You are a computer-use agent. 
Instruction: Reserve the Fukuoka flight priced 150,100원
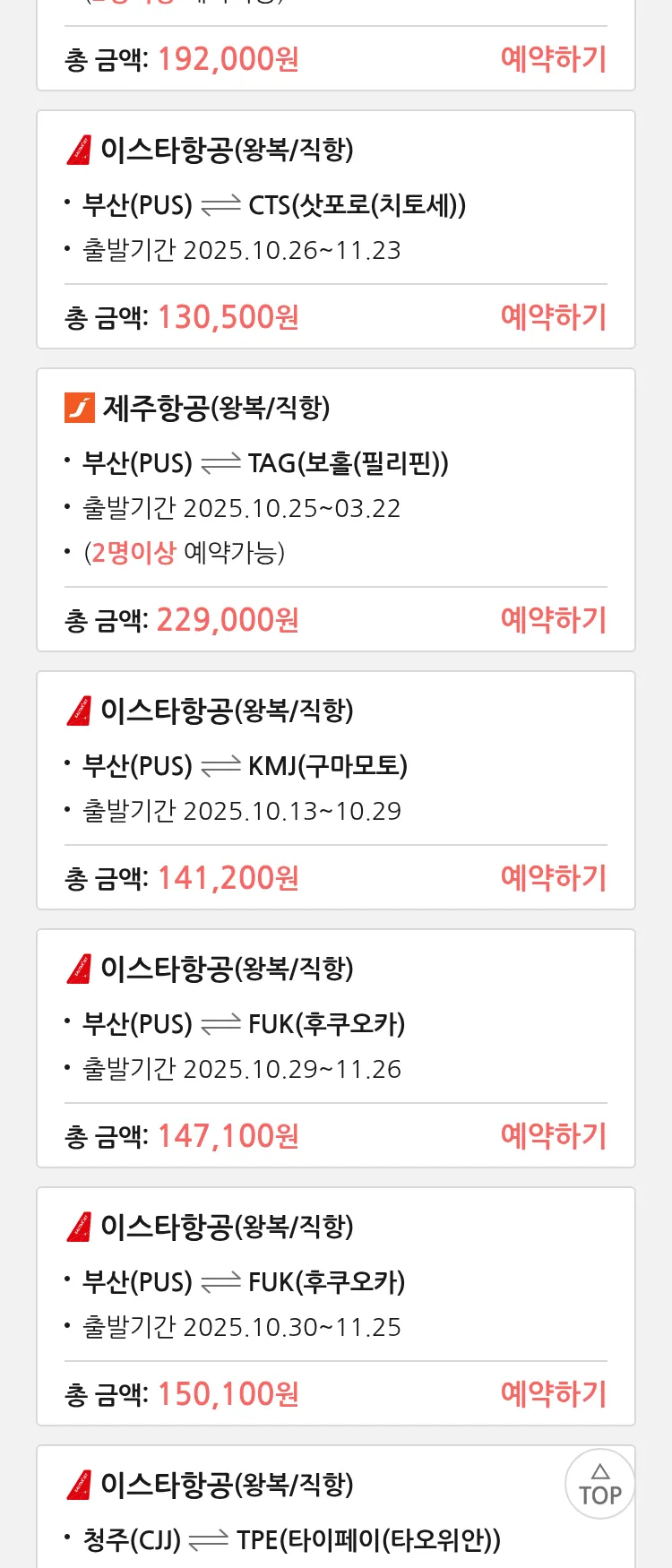[553, 1393]
